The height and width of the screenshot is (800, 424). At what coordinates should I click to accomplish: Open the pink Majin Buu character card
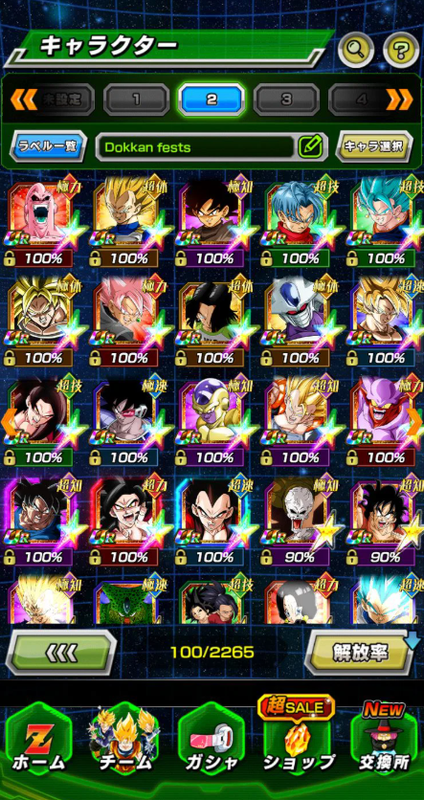pos(40,224)
